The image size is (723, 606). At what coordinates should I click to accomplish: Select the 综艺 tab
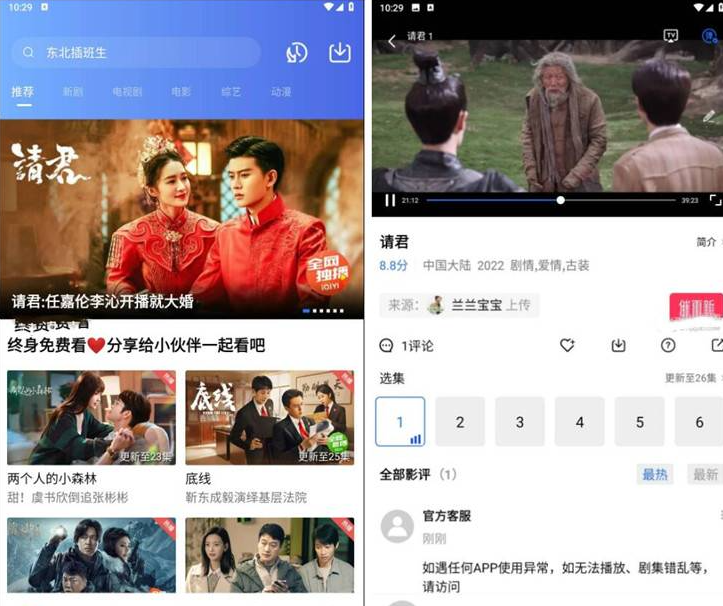[x=231, y=92]
